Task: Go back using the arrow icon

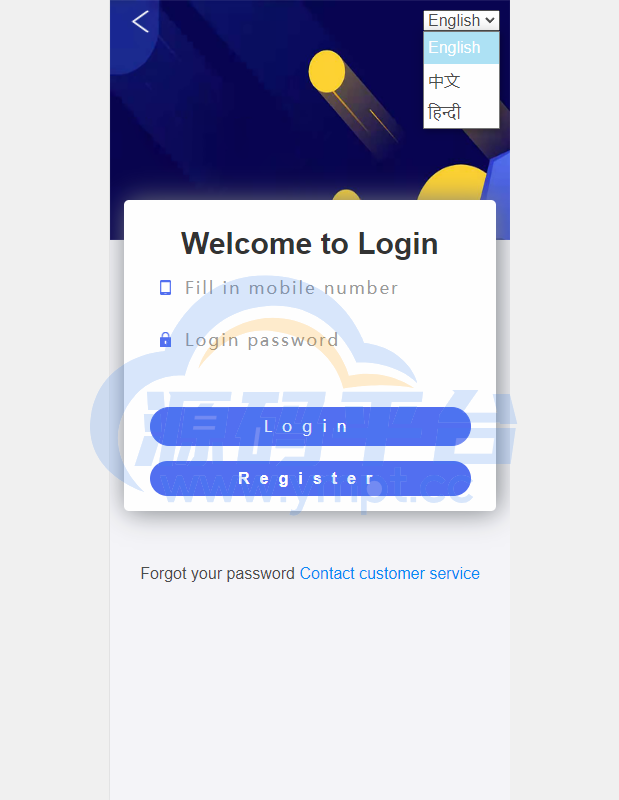Action: click(x=140, y=21)
